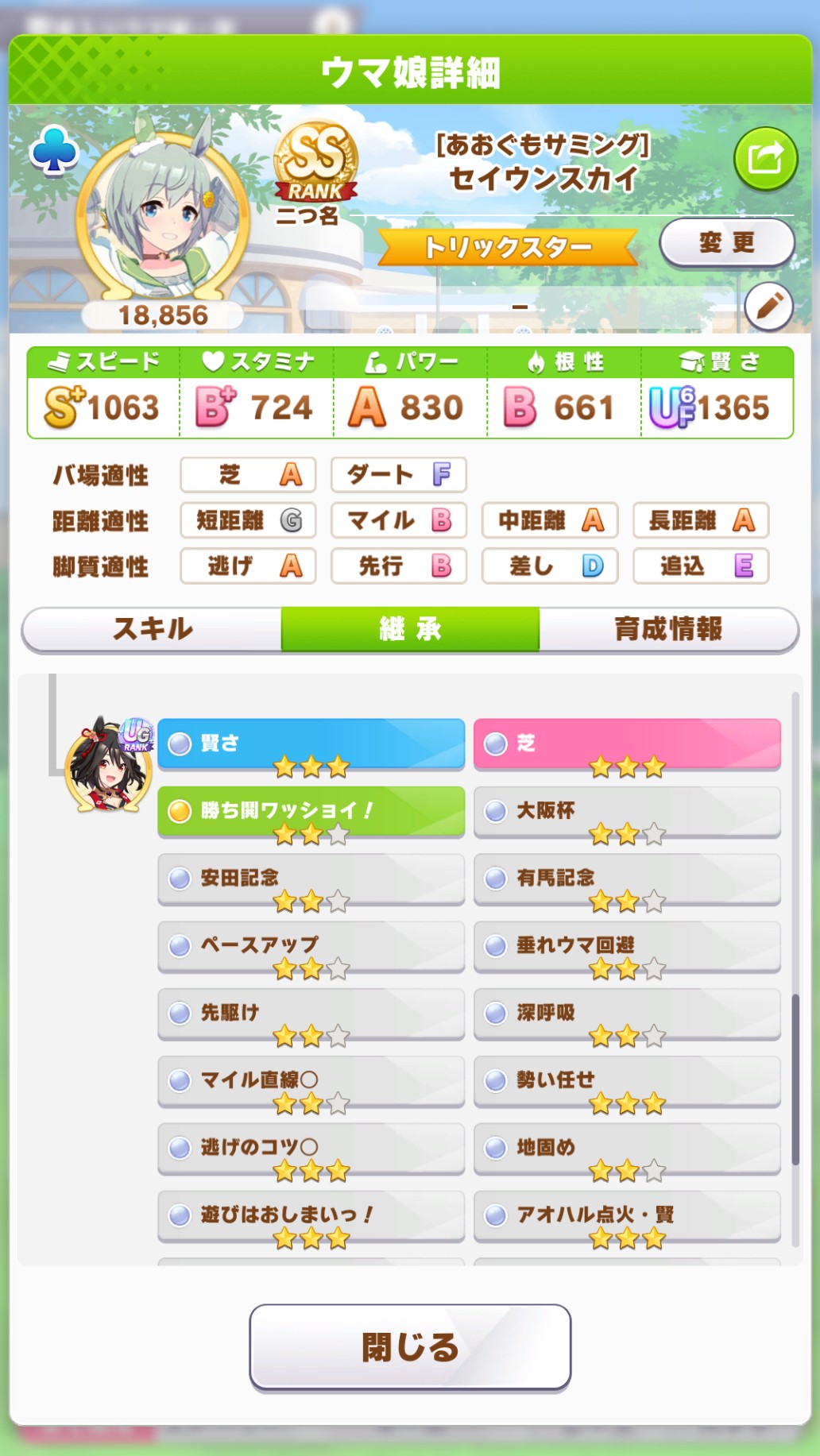Select the 継承 tab
Image resolution: width=820 pixels, height=1456 pixels.
[x=410, y=629]
